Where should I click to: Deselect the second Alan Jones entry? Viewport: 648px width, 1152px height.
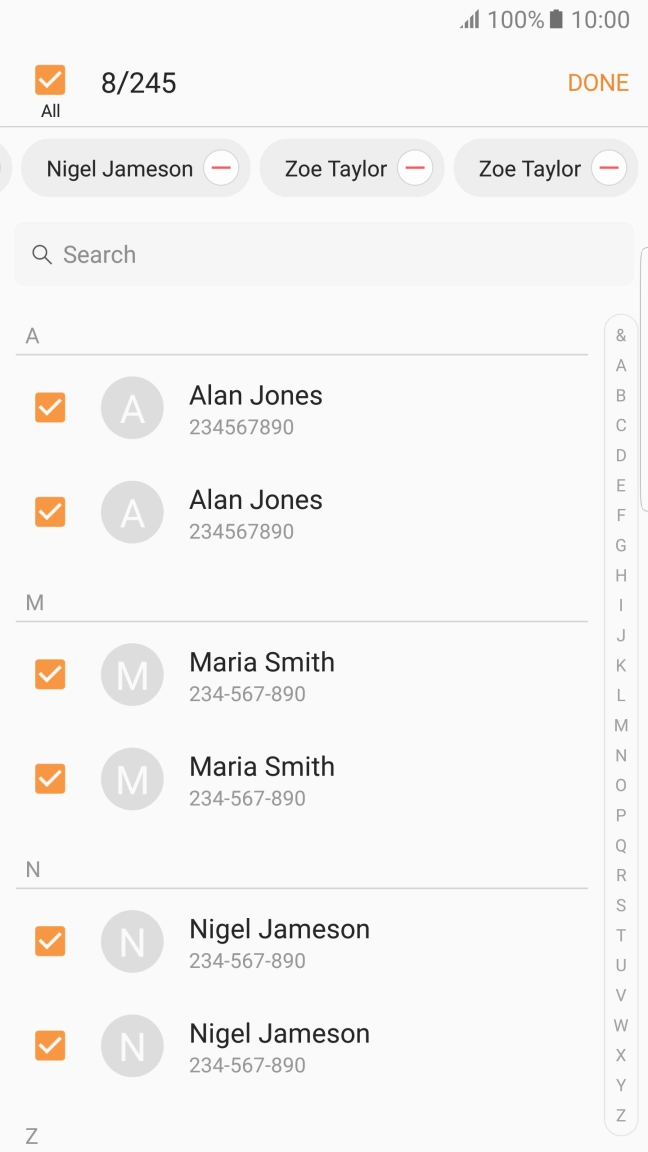pos(50,511)
